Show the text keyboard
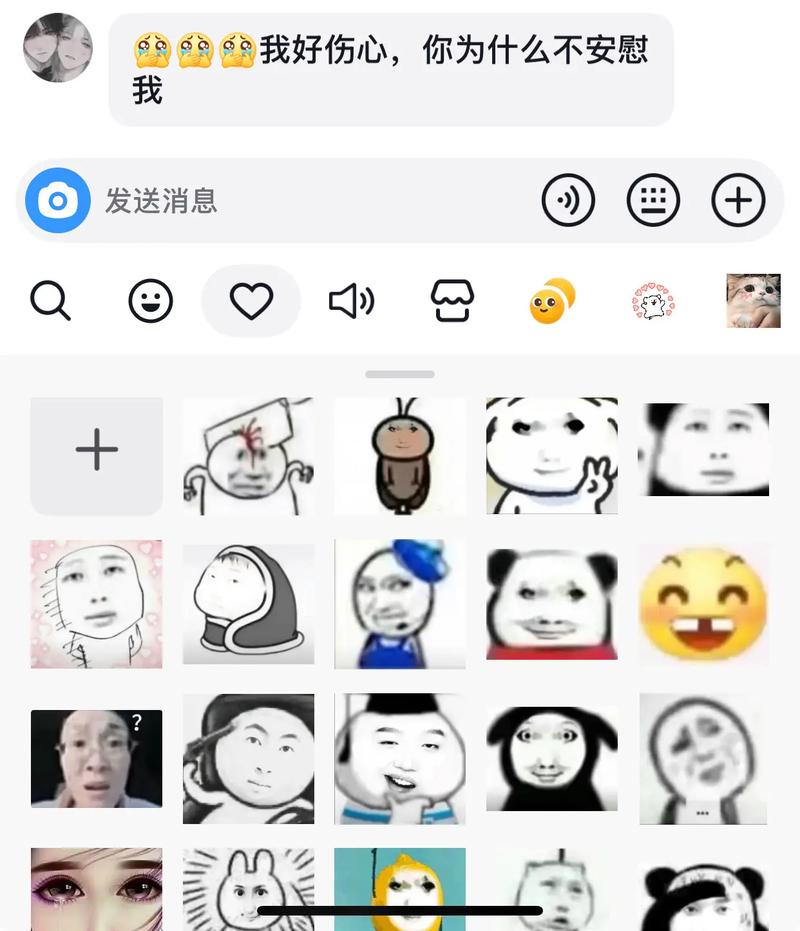The height and width of the screenshot is (931, 800). [x=653, y=201]
